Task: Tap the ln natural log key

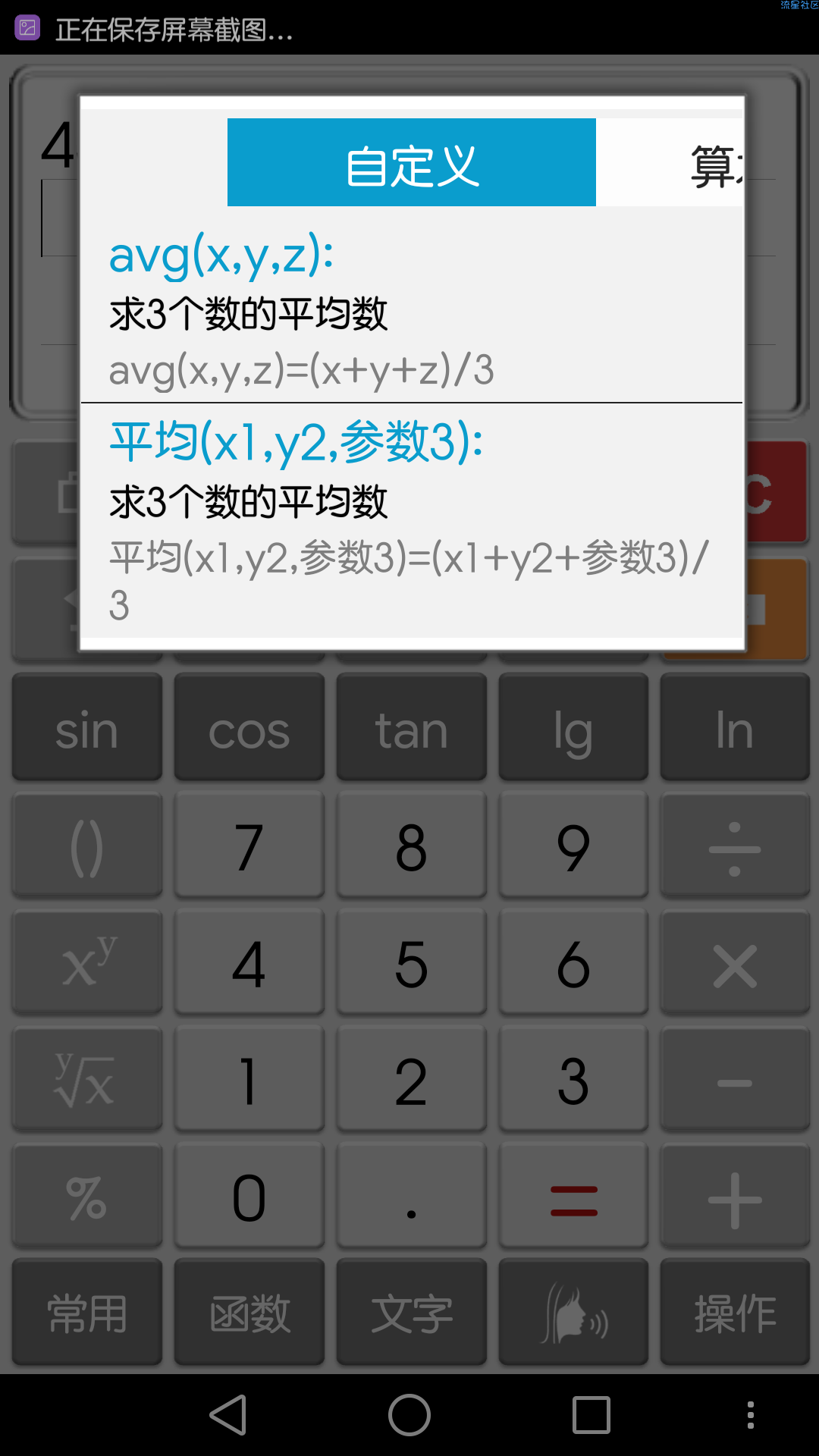Action: click(734, 729)
